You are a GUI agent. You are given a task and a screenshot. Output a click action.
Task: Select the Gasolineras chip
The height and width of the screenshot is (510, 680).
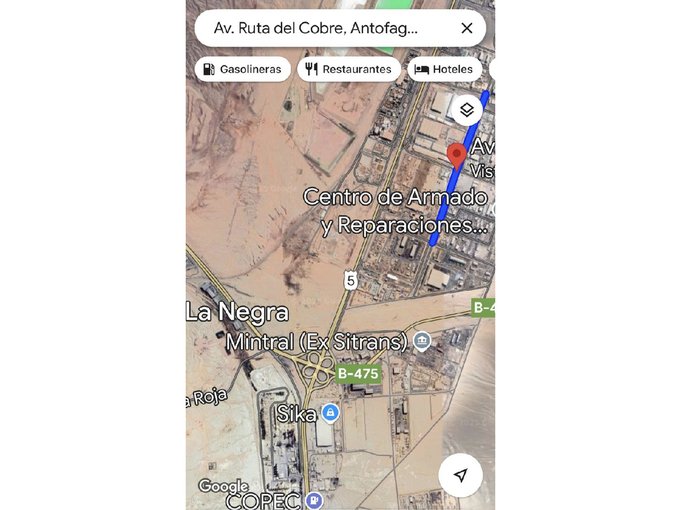[244, 69]
